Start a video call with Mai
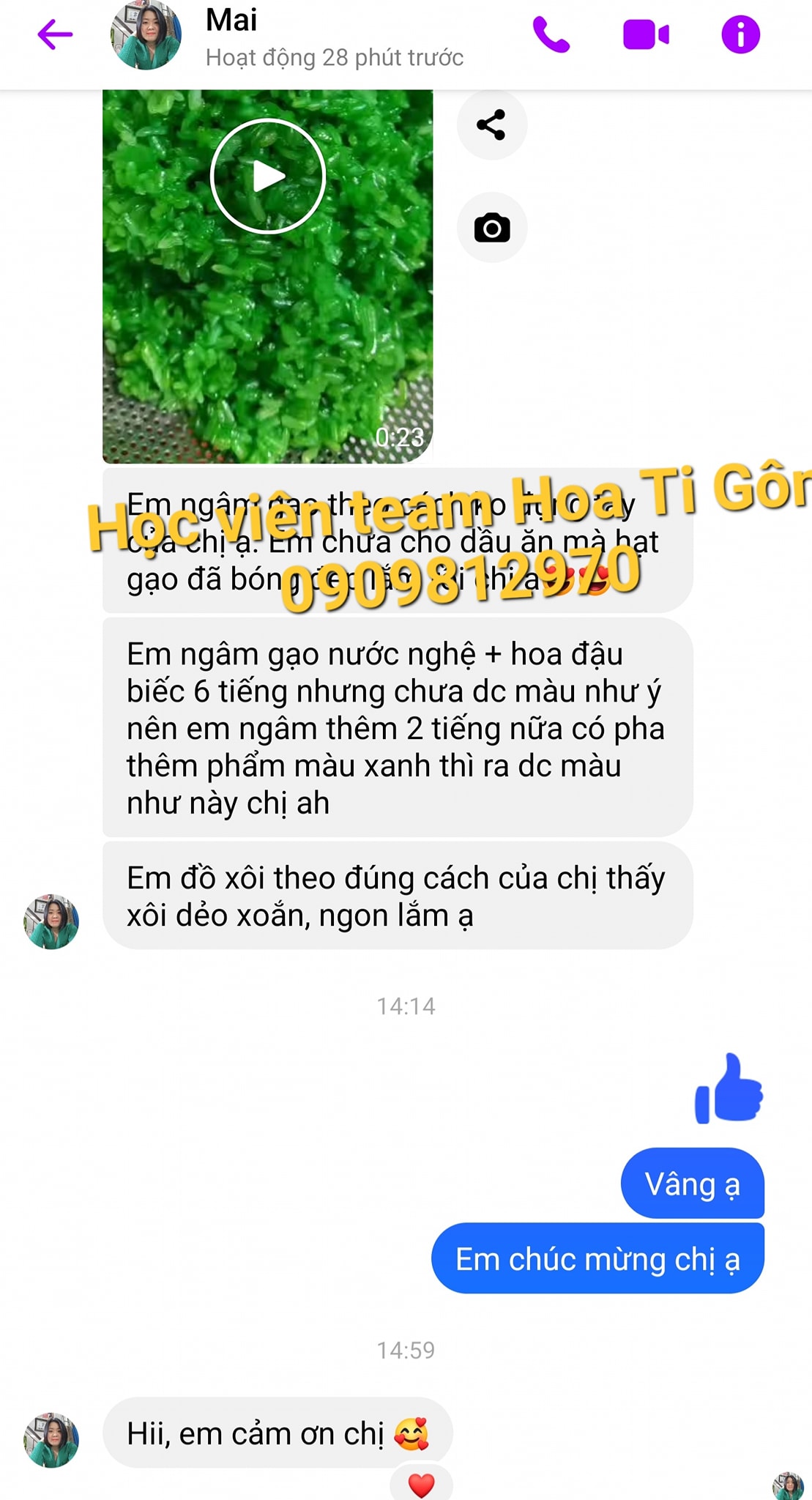The width and height of the screenshot is (812, 1500). pyautogui.click(x=646, y=34)
